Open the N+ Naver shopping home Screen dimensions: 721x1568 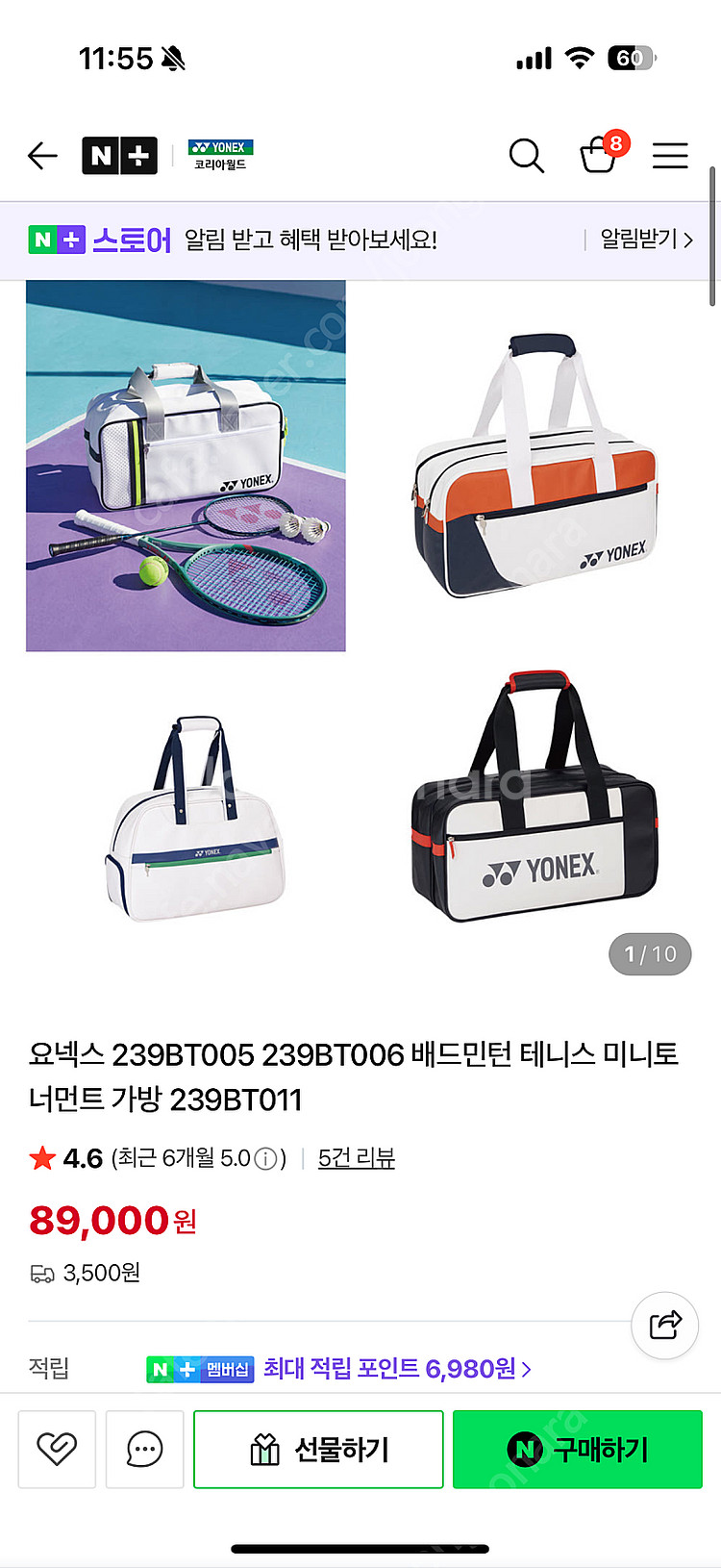(x=119, y=156)
